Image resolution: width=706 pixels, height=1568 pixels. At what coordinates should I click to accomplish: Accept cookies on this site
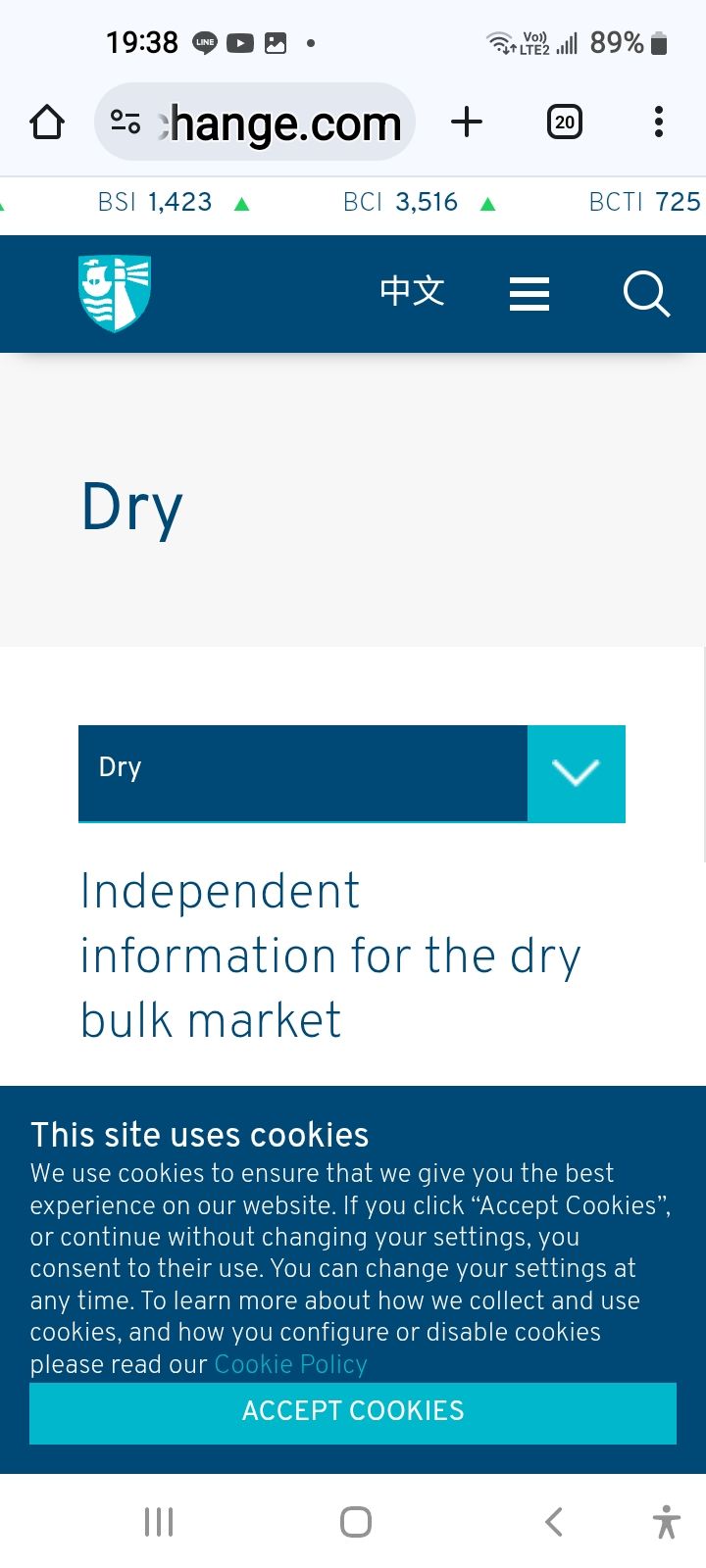coord(353,1412)
